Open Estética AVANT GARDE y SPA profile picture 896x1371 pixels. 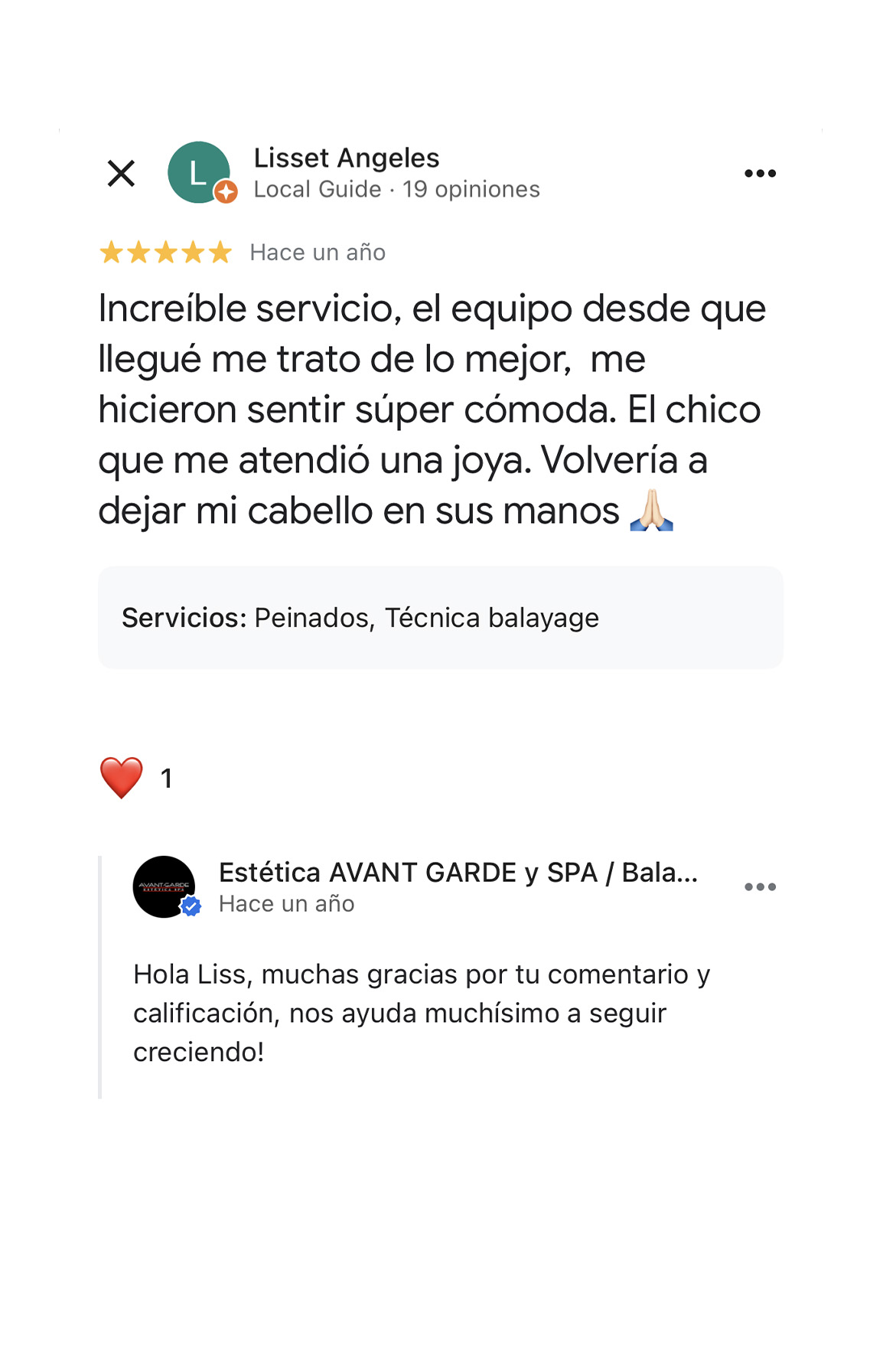pyautogui.click(x=164, y=886)
